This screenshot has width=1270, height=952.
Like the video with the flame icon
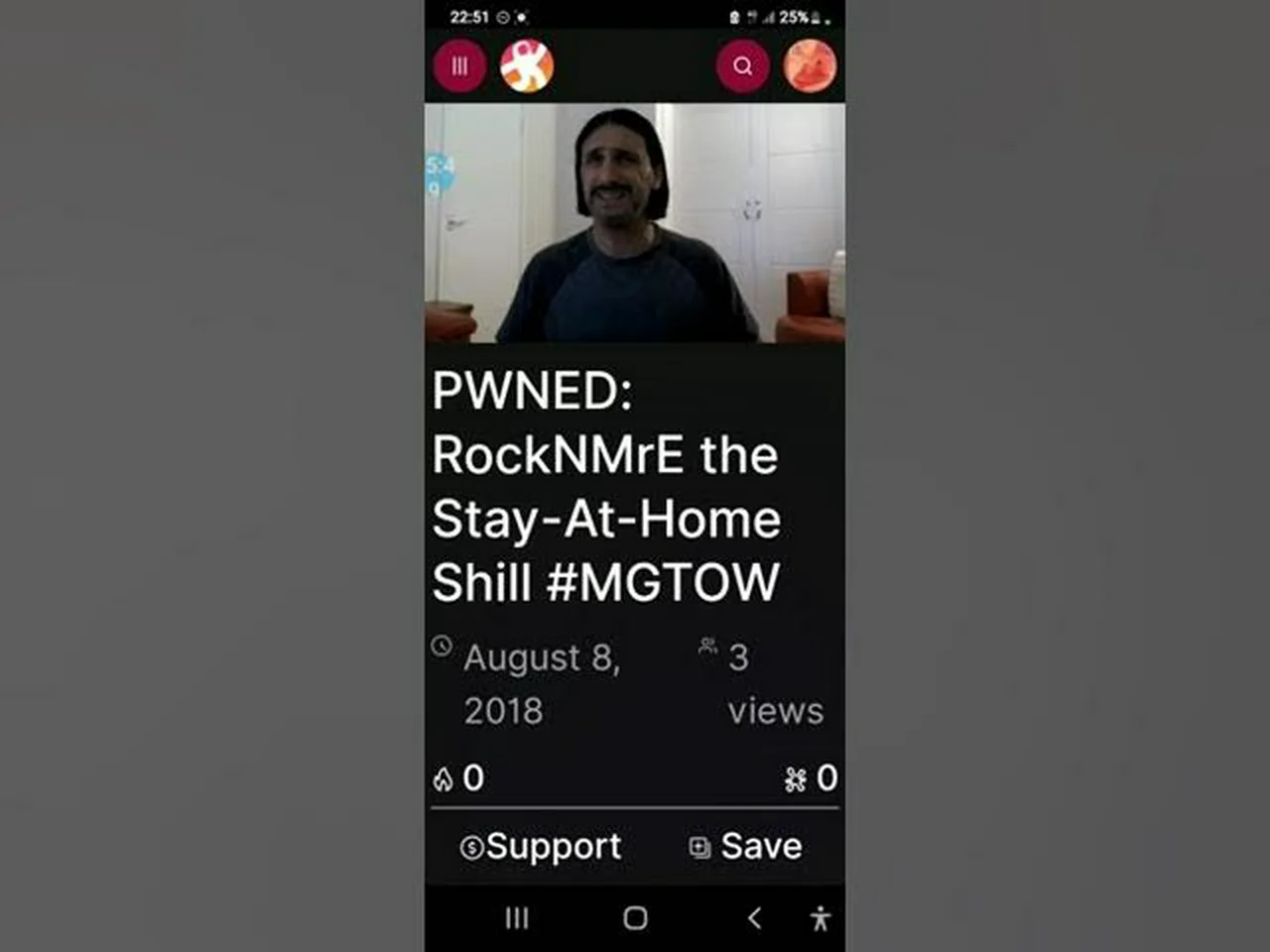(x=444, y=779)
